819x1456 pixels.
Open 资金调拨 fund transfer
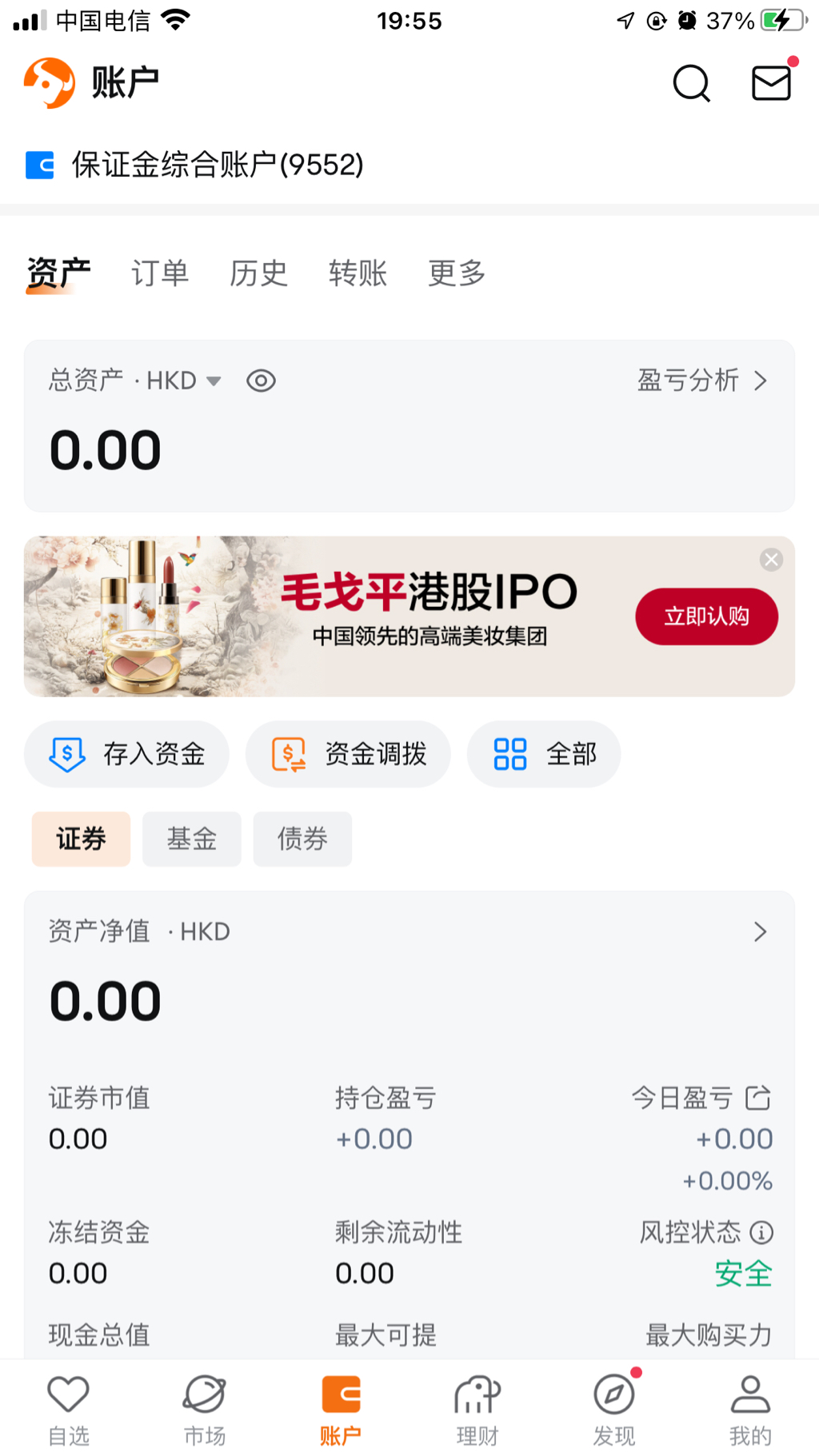point(348,754)
